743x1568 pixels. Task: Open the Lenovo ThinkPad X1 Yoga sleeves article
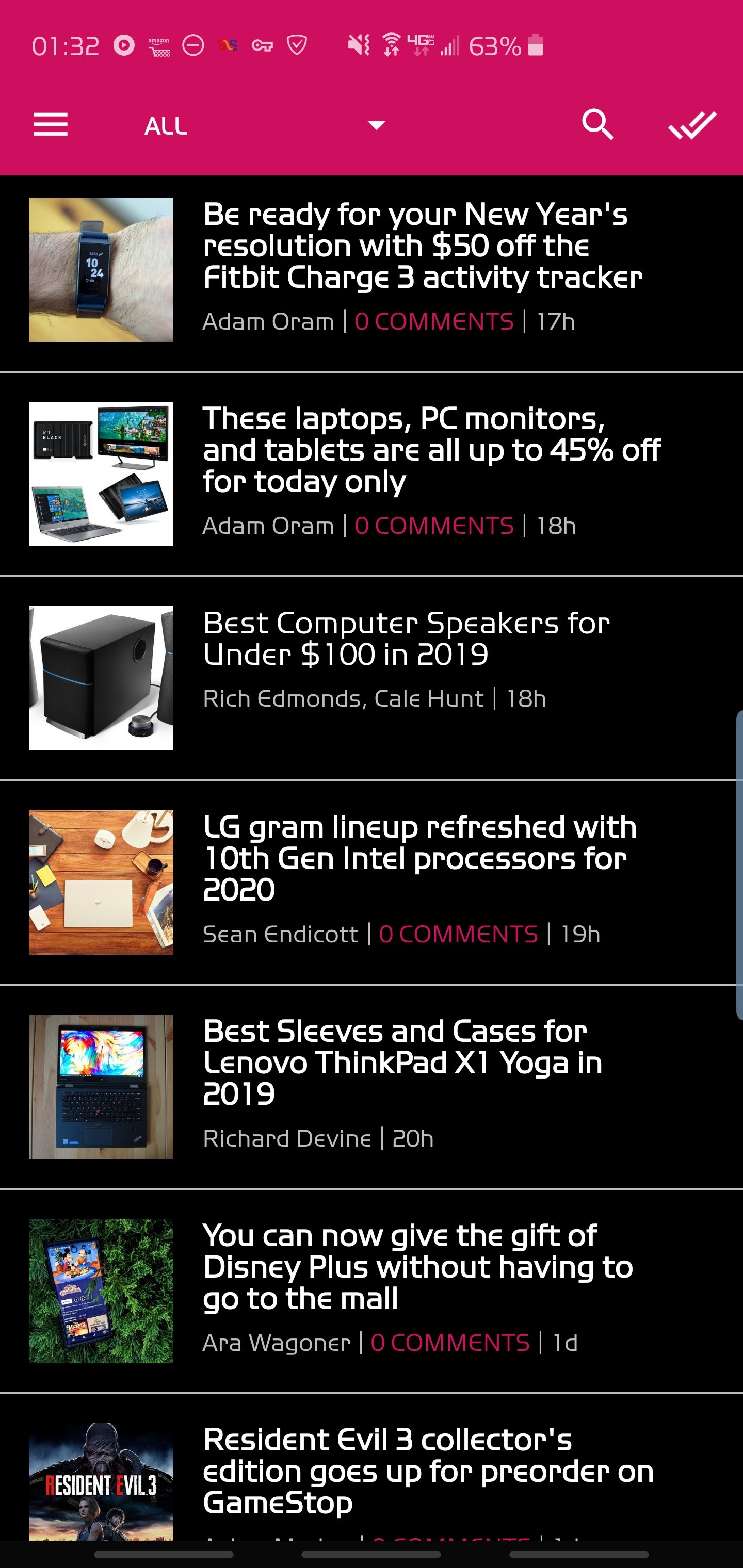point(402,1062)
